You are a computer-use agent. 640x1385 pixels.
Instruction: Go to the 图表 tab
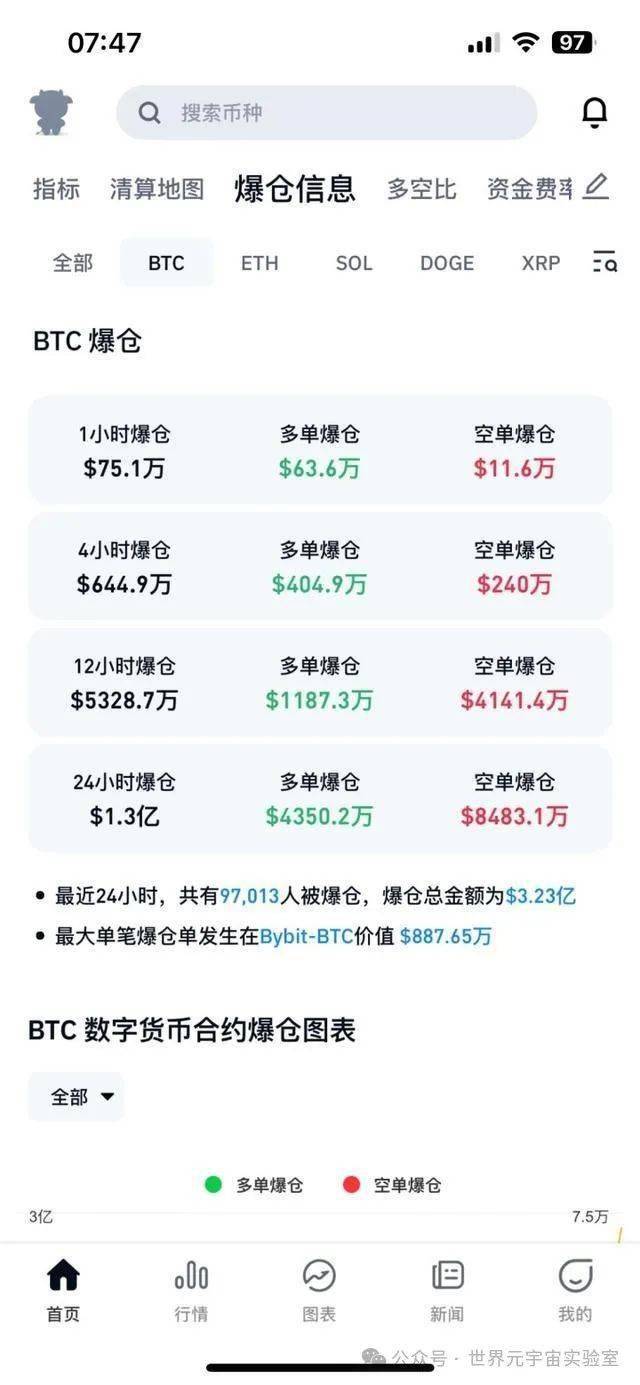click(x=319, y=1290)
